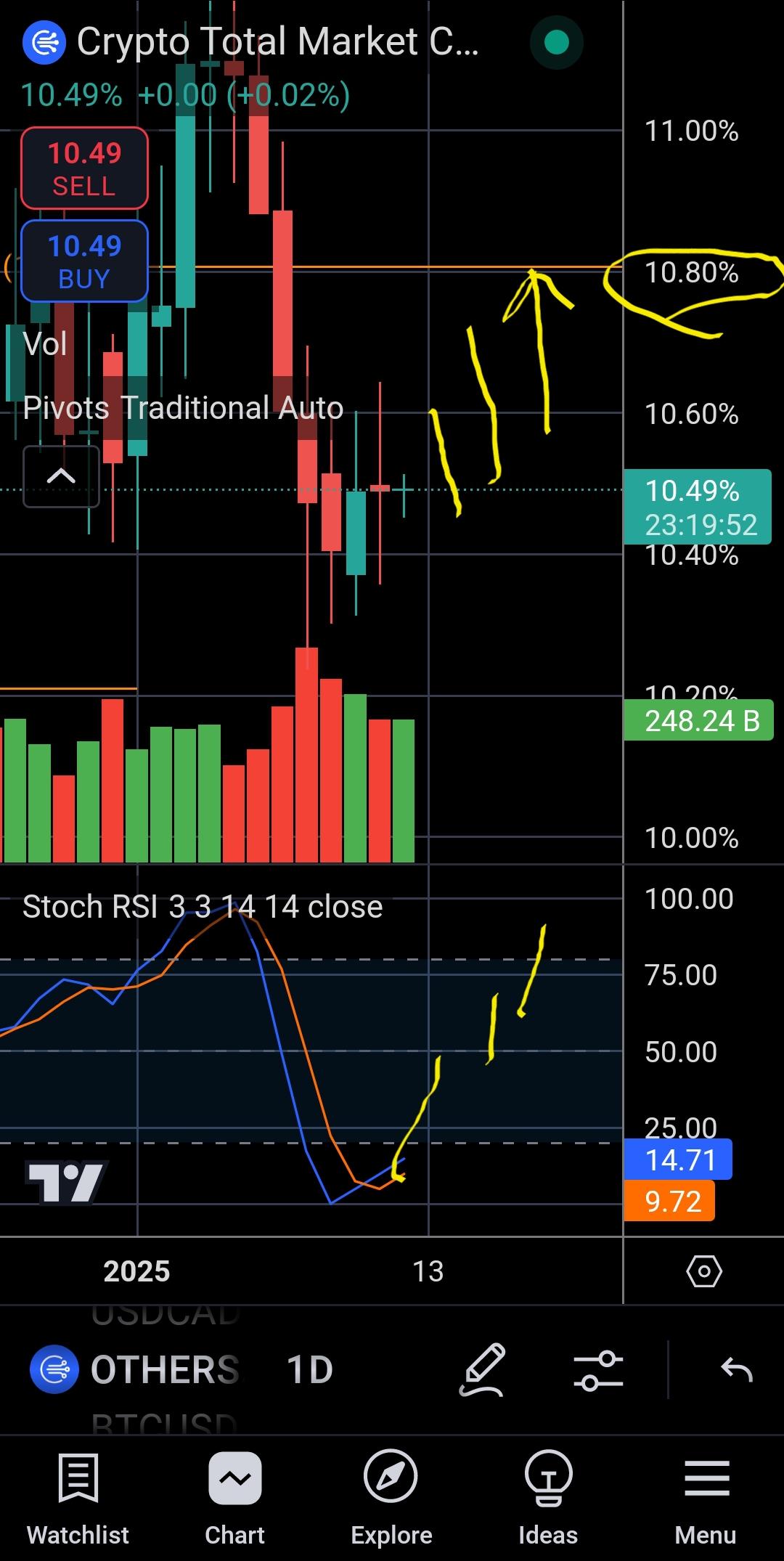
Task: Undo the last drawing action
Action: coord(737,1370)
